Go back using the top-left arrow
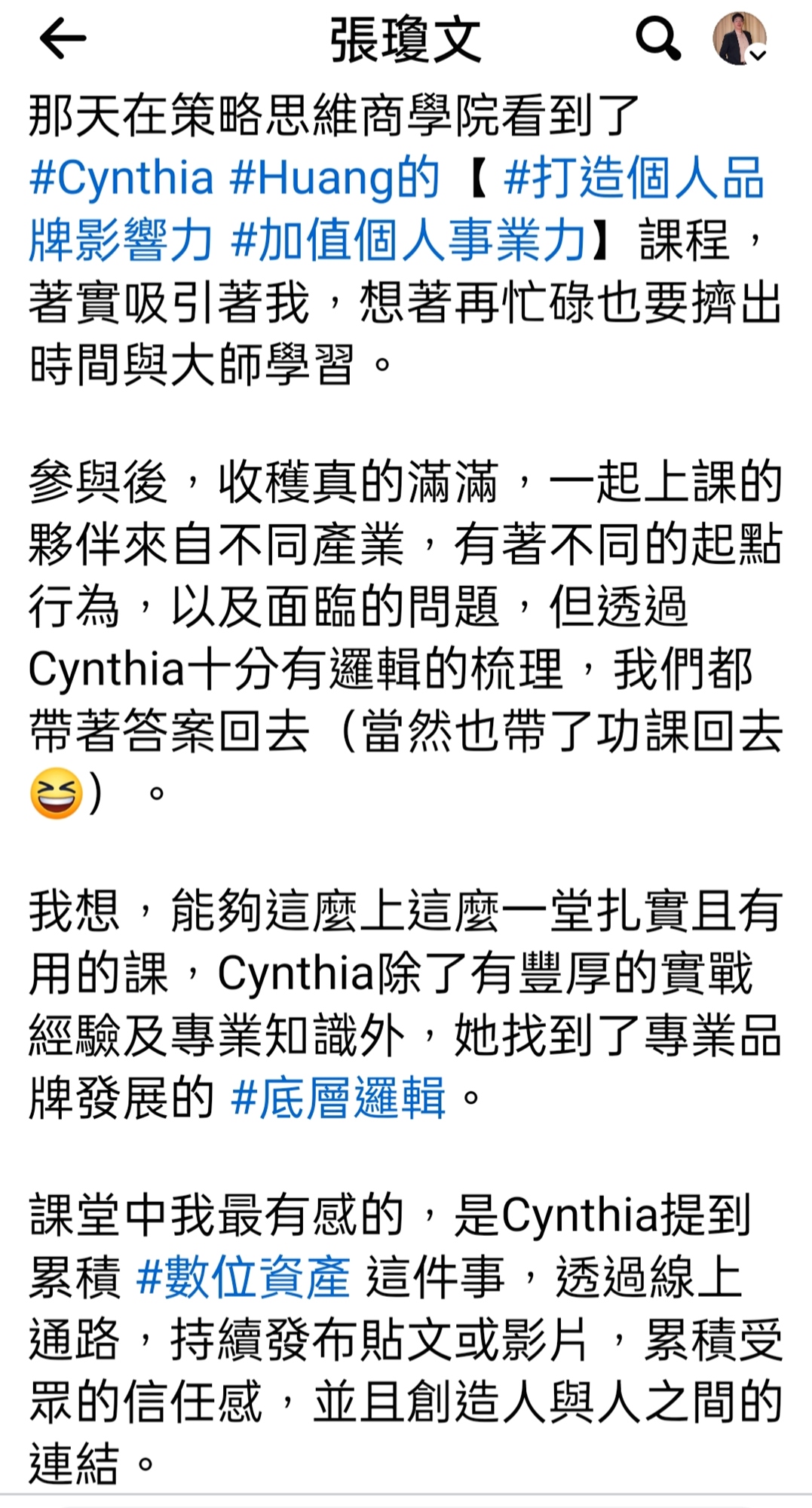 (x=63, y=38)
